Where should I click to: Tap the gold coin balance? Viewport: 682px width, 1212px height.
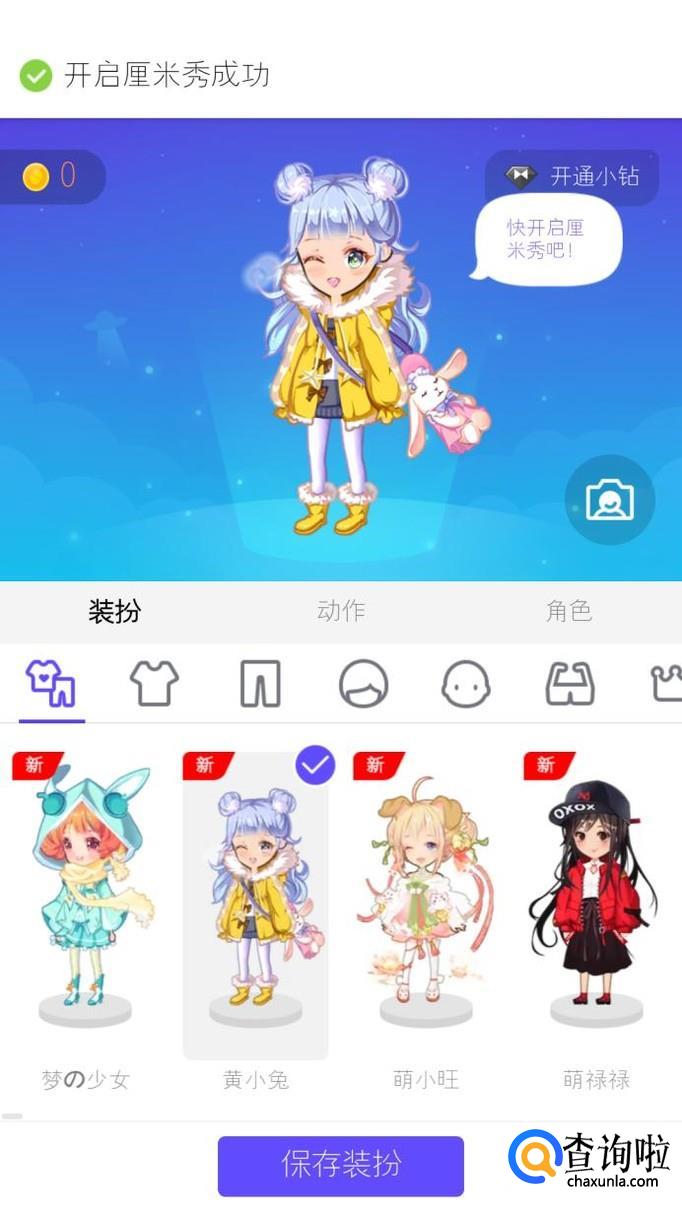[x=50, y=177]
